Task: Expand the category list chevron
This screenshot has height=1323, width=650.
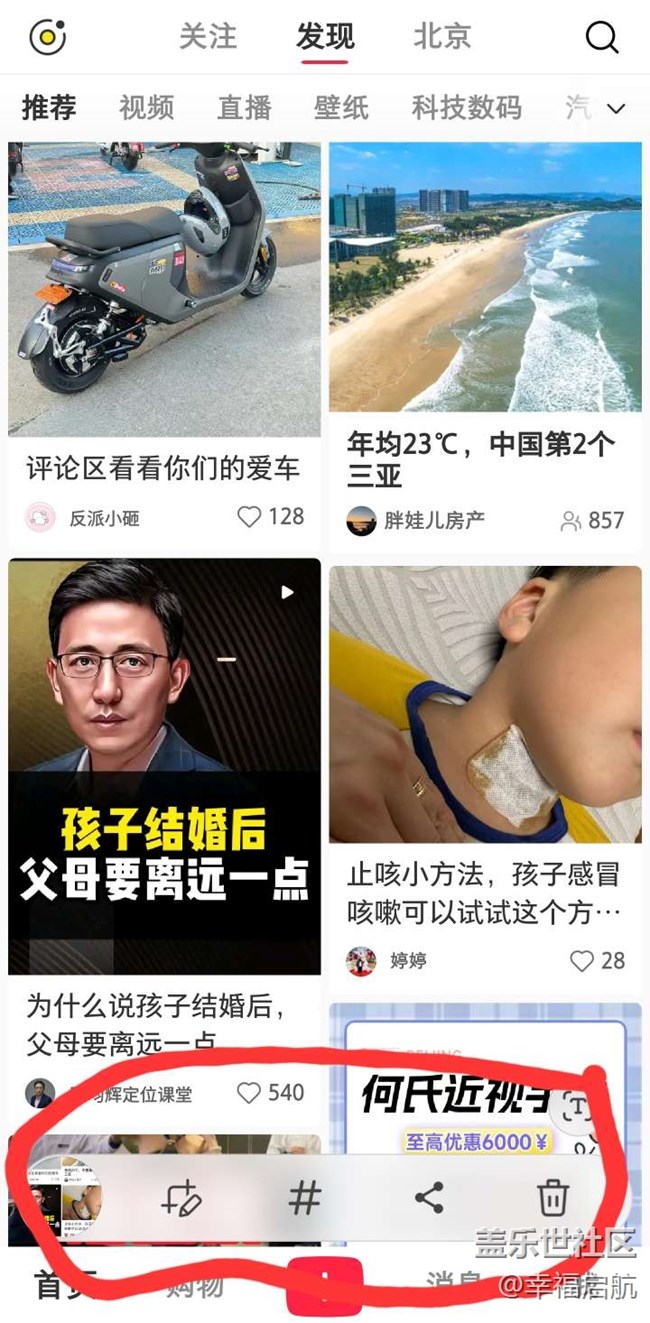Action: point(616,108)
